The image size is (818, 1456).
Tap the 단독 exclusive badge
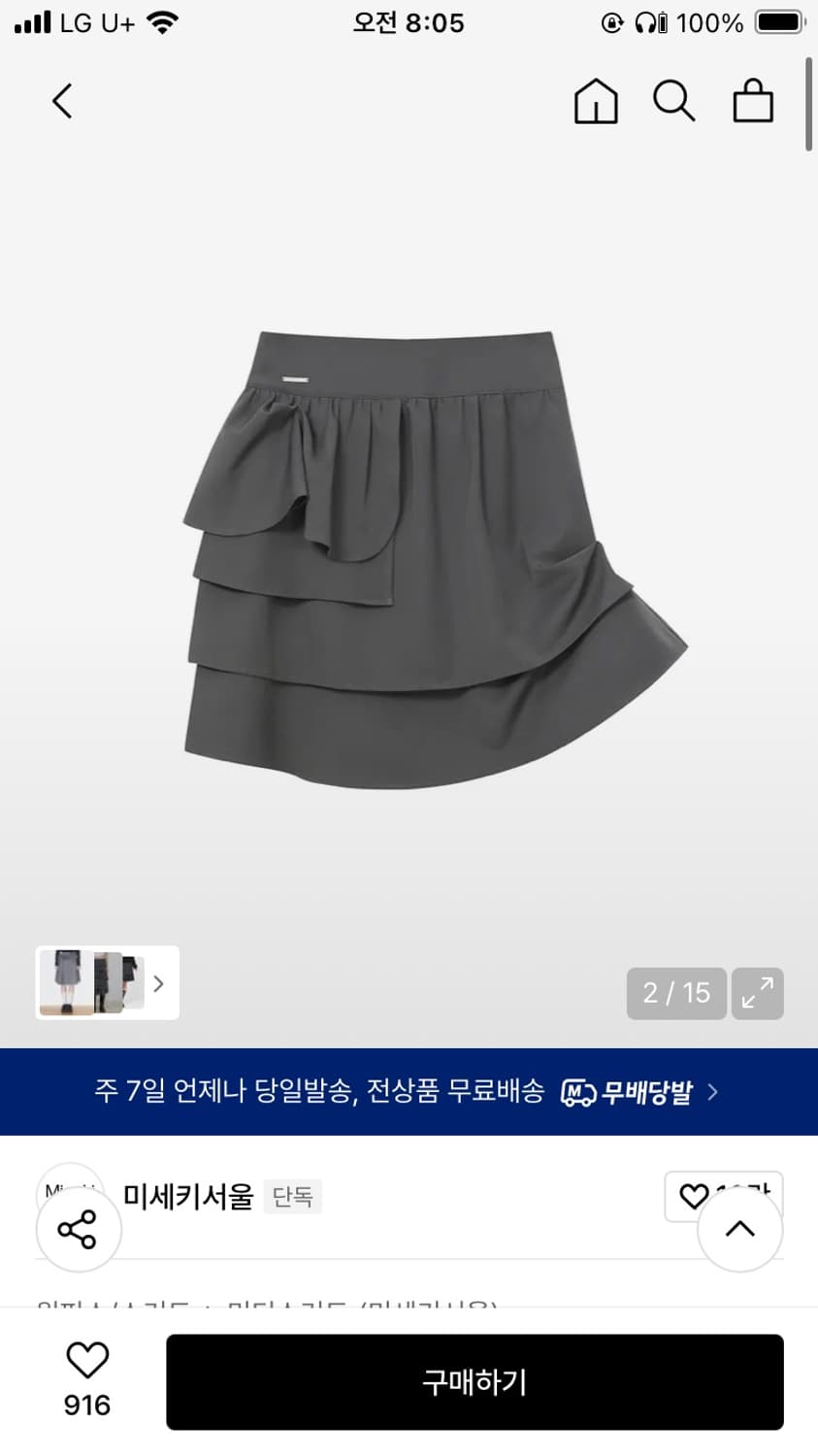click(x=292, y=1197)
